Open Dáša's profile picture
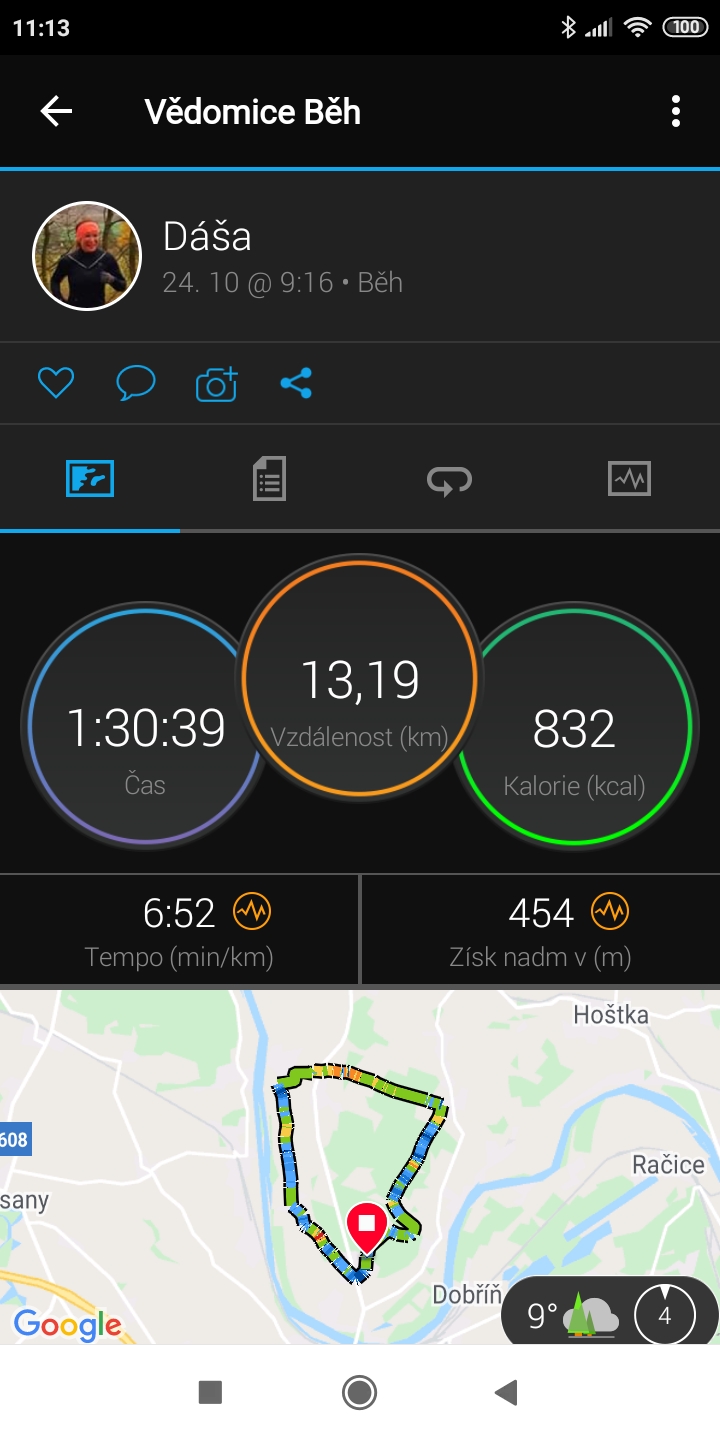720x1440 pixels. tap(87, 256)
